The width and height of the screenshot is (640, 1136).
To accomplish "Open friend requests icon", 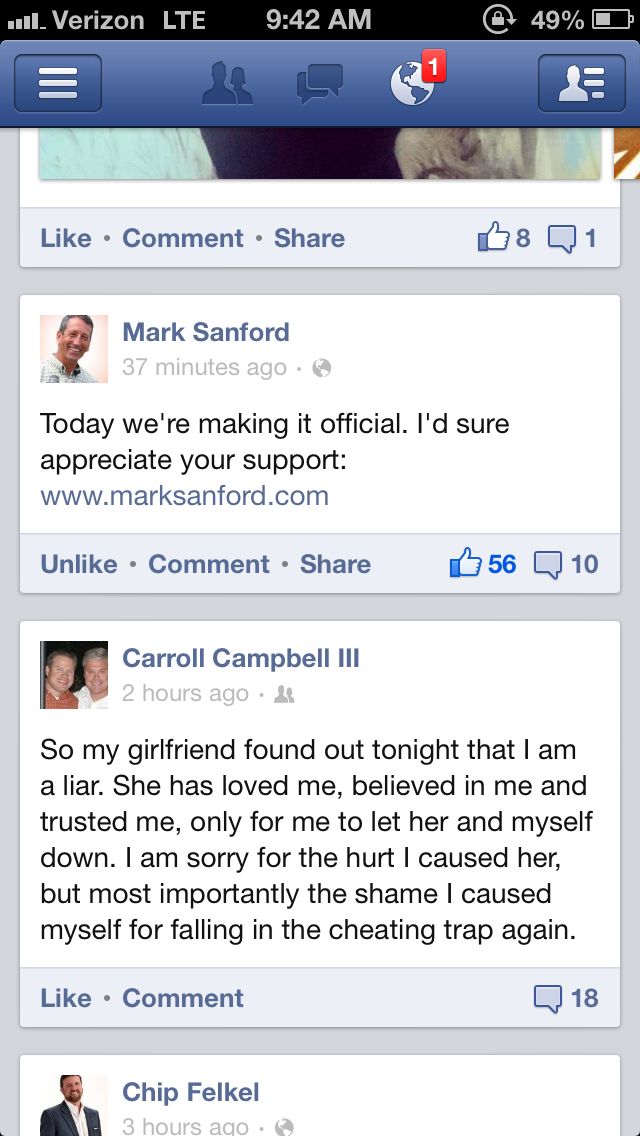I will [227, 83].
